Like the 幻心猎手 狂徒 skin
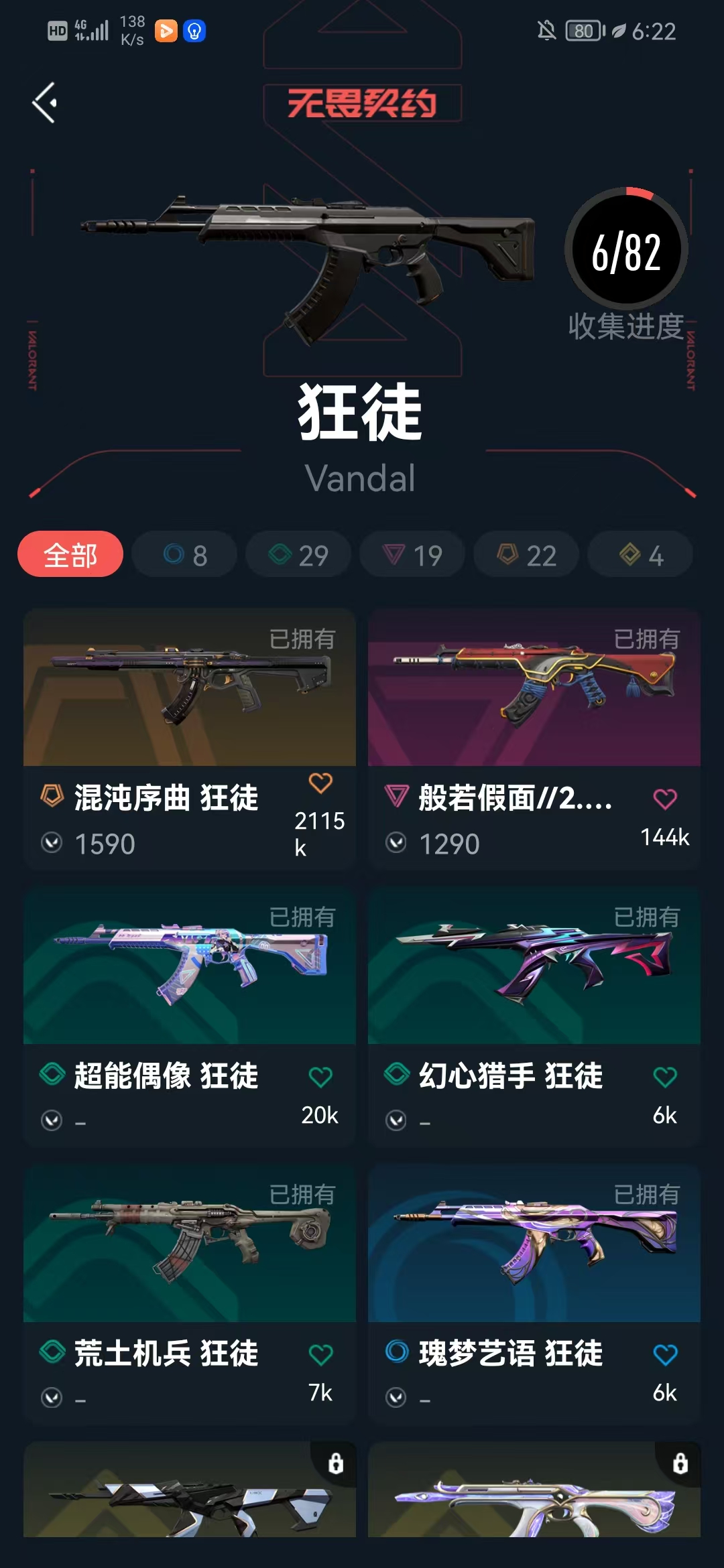Screen dimensions: 724x1568 (664, 1077)
